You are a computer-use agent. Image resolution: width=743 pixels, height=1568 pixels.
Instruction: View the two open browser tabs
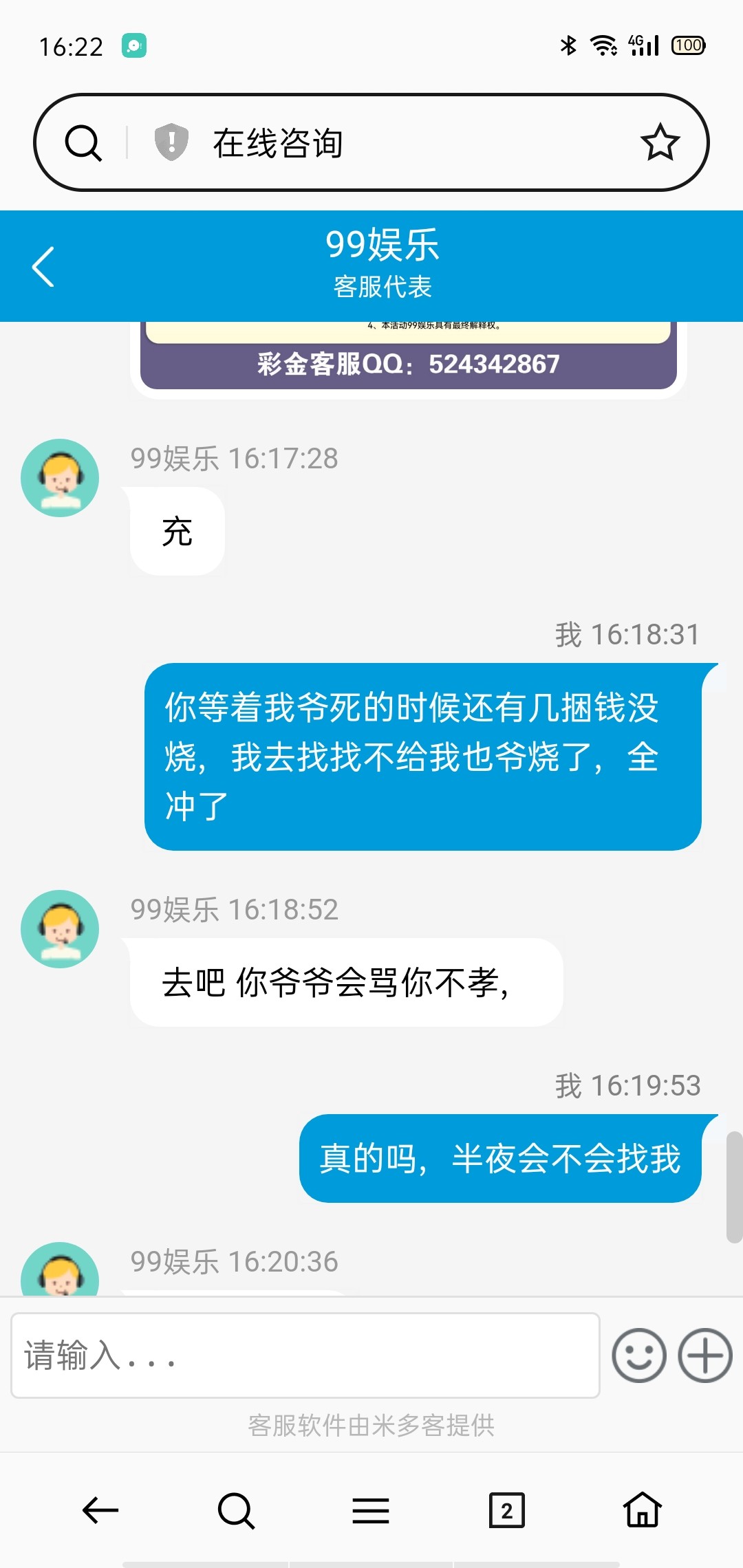pos(506,1511)
